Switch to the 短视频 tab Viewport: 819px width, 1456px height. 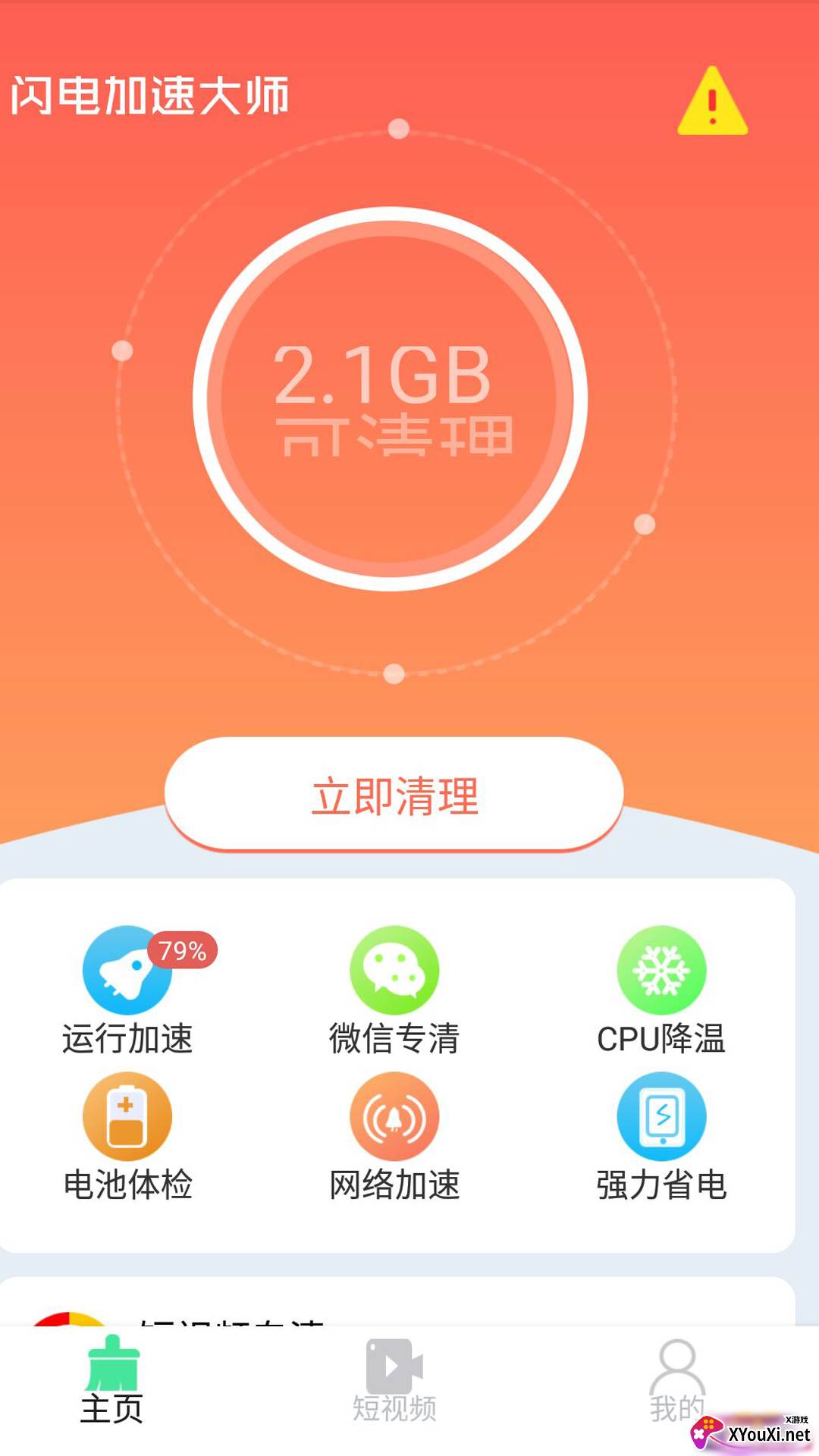394,1381
